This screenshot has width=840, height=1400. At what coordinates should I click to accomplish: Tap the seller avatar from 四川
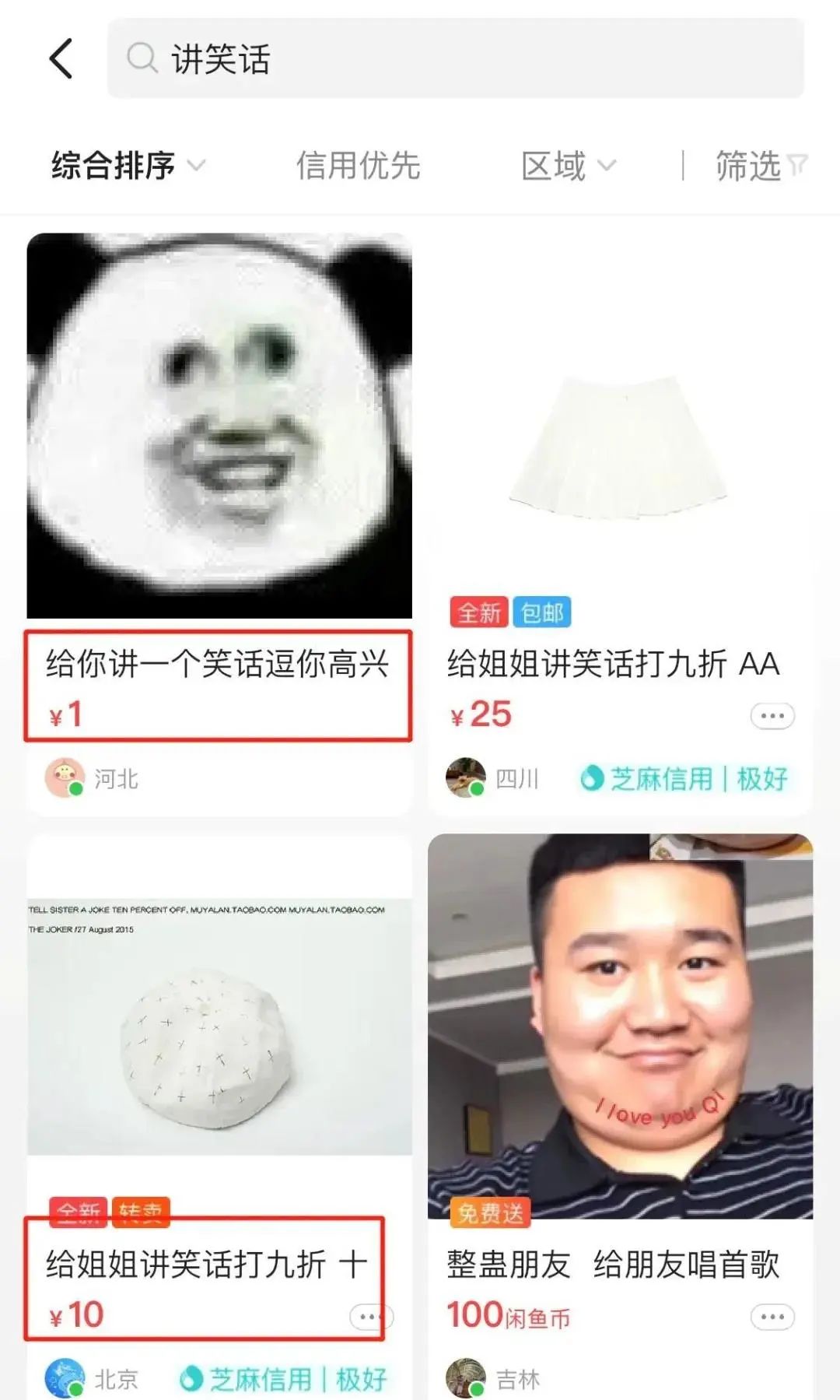tap(467, 776)
